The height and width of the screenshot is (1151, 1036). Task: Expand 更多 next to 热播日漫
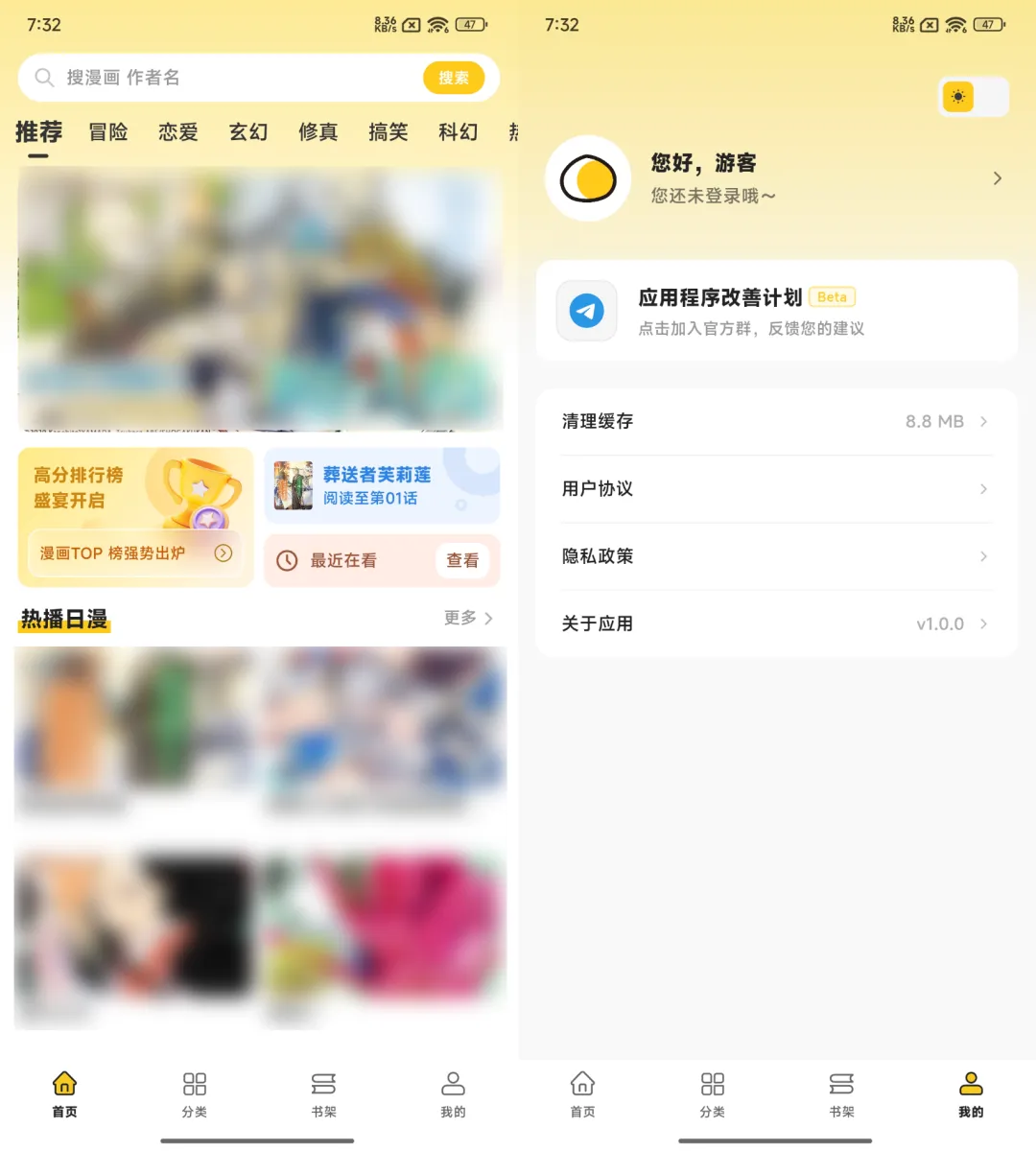coord(467,619)
